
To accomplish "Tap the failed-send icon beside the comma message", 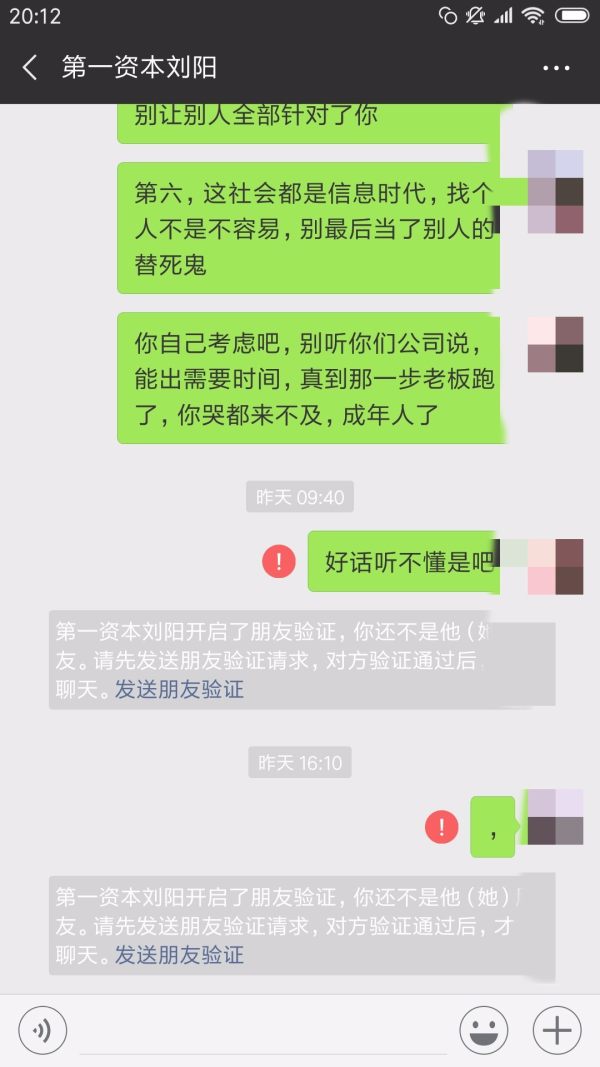I will point(442,826).
